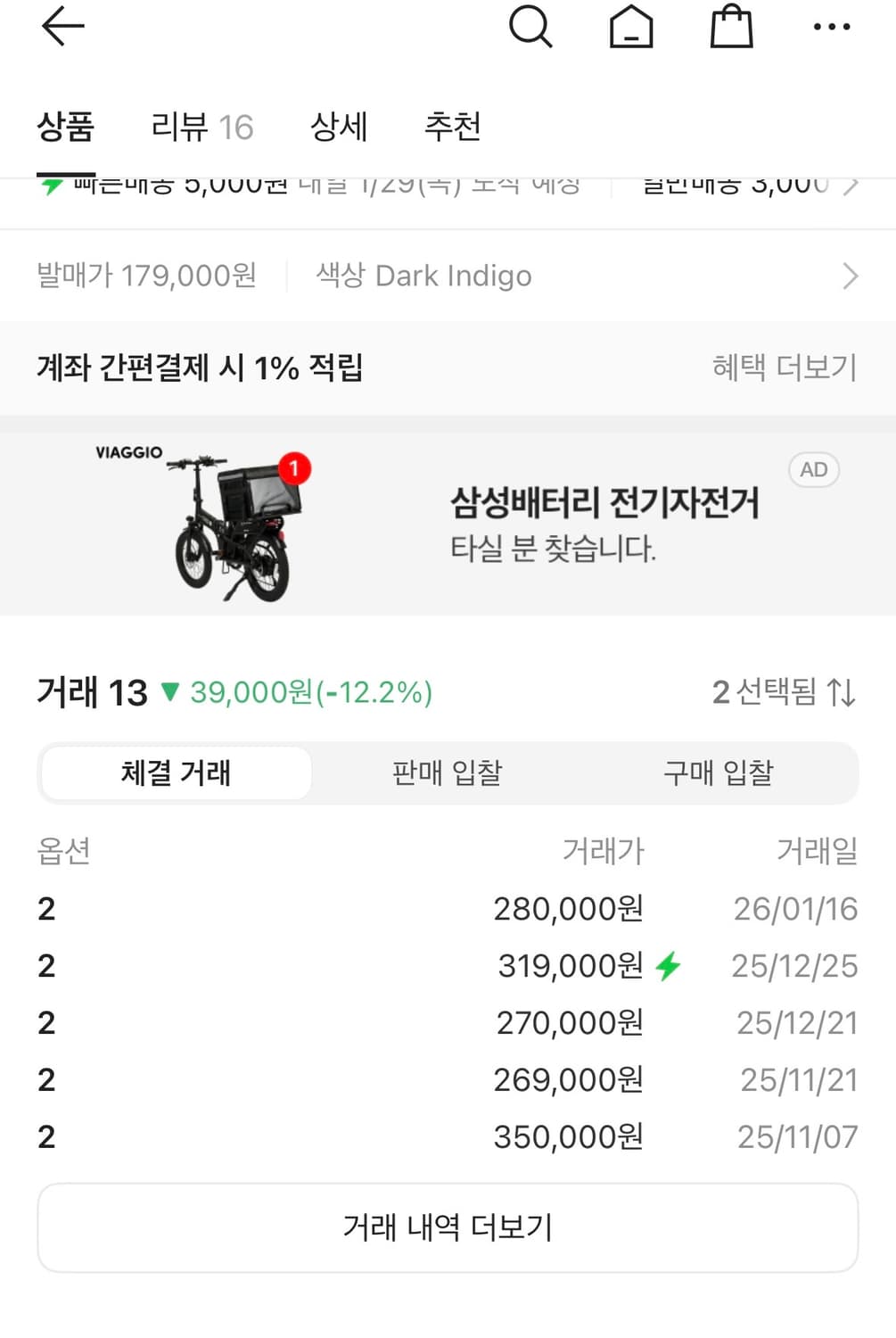Click the green fast-delivery lightning icon

[x=52, y=183]
